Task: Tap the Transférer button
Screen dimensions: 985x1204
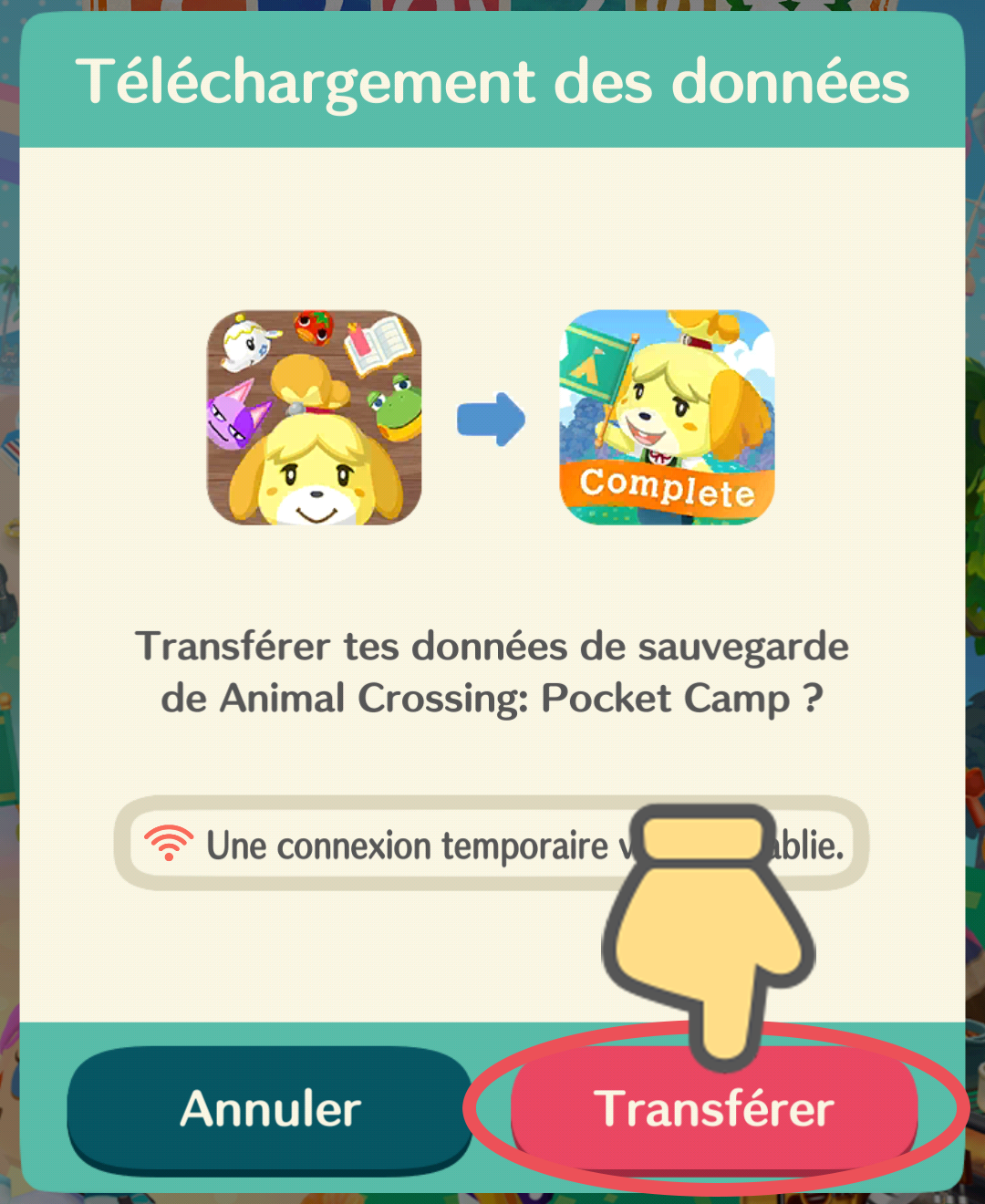Action: click(714, 1110)
